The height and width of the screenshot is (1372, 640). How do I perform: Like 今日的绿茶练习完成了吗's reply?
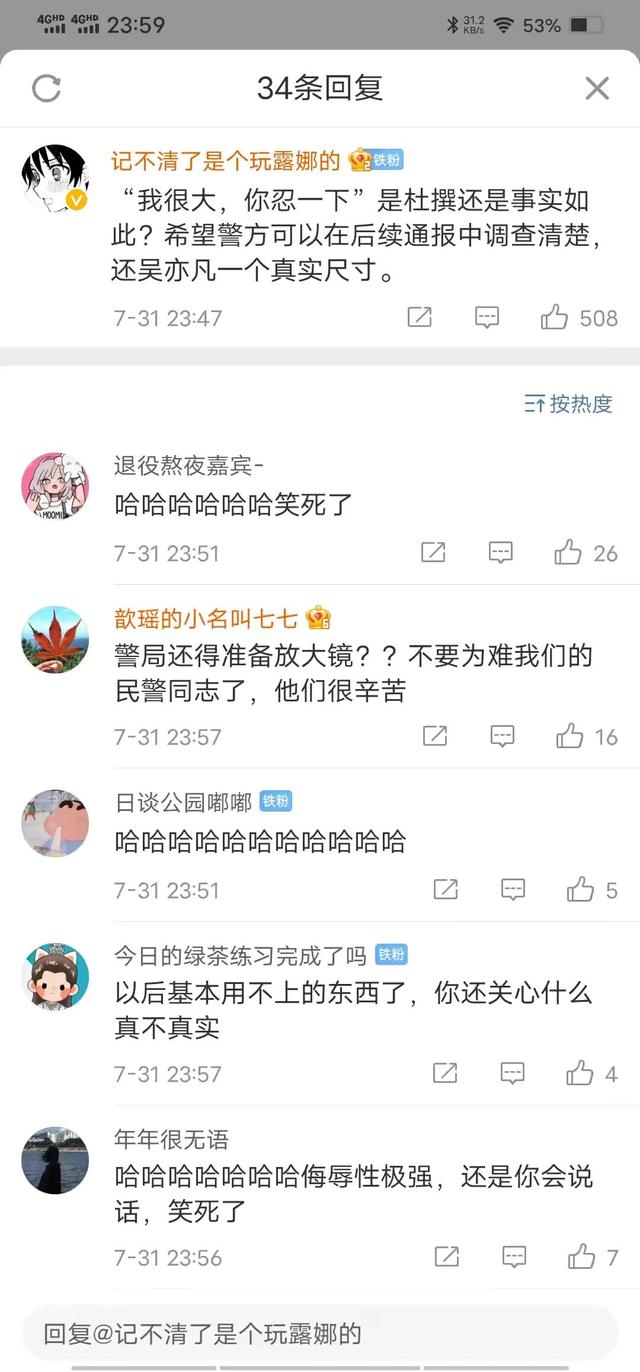[x=580, y=1074]
